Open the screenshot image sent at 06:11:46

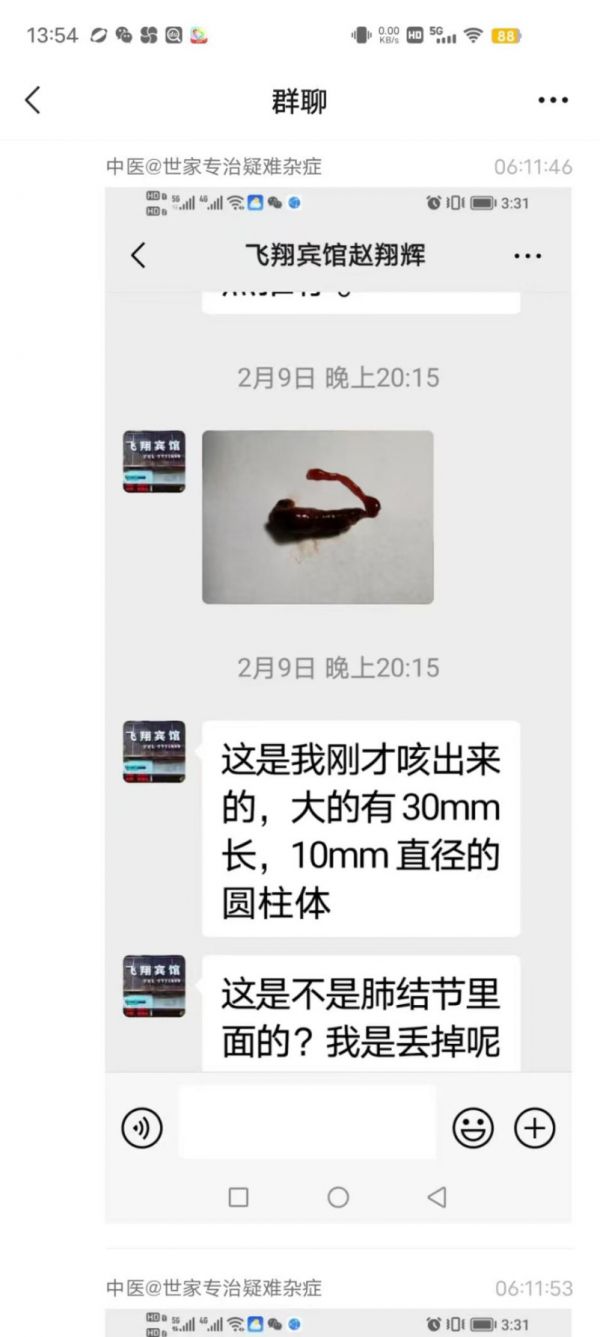(338, 700)
